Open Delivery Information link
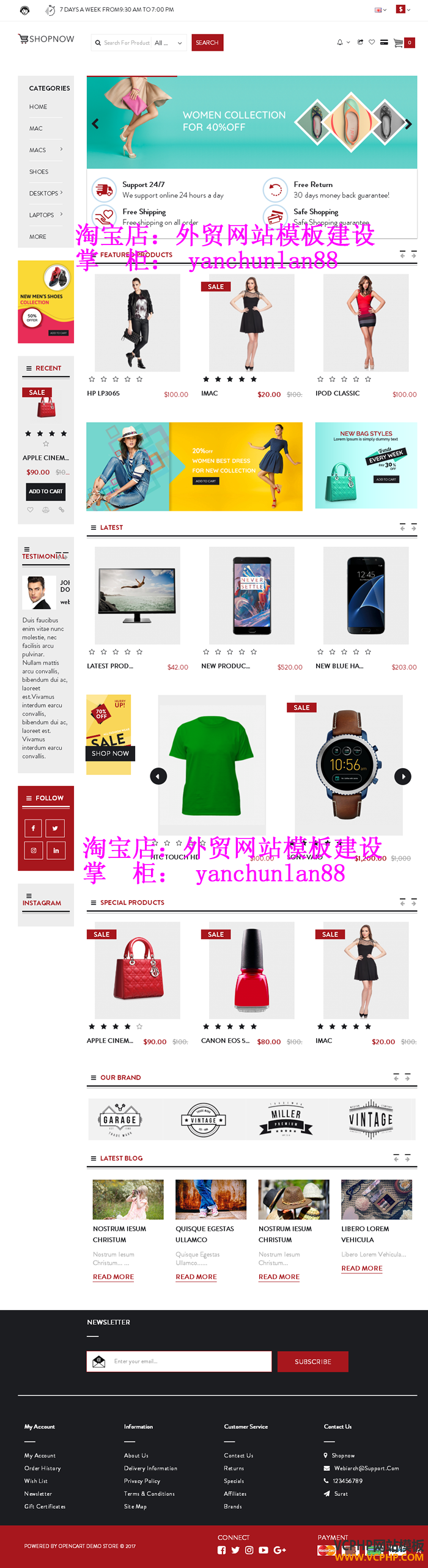Image resolution: width=428 pixels, height=1568 pixels. (x=150, y=1468)
